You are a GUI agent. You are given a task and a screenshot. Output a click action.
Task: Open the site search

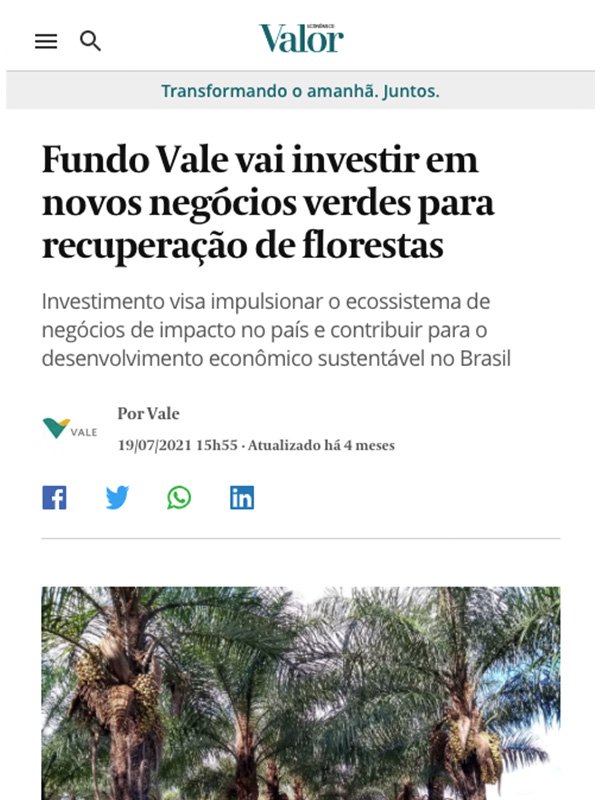coord(91,41)
